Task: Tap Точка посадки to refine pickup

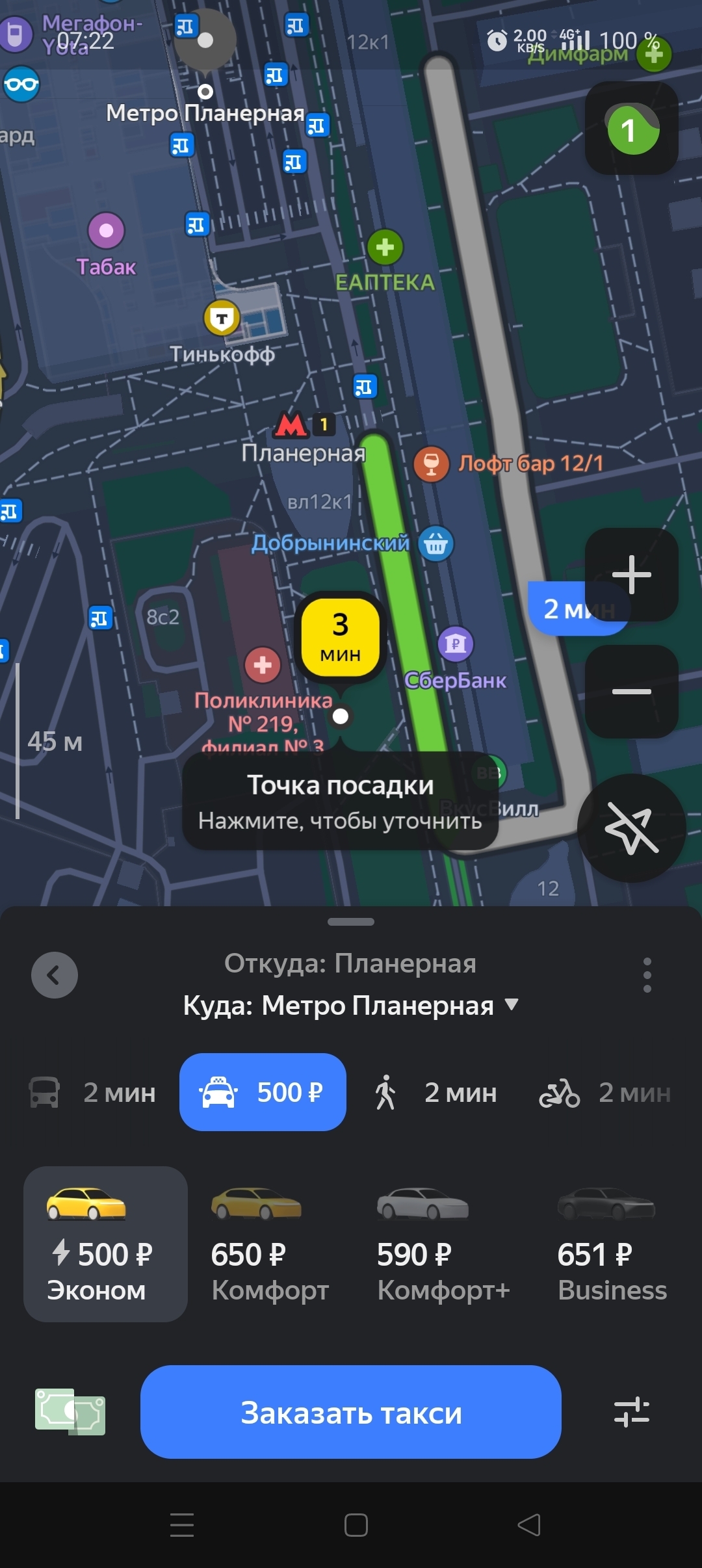Action: click(340, 802)
